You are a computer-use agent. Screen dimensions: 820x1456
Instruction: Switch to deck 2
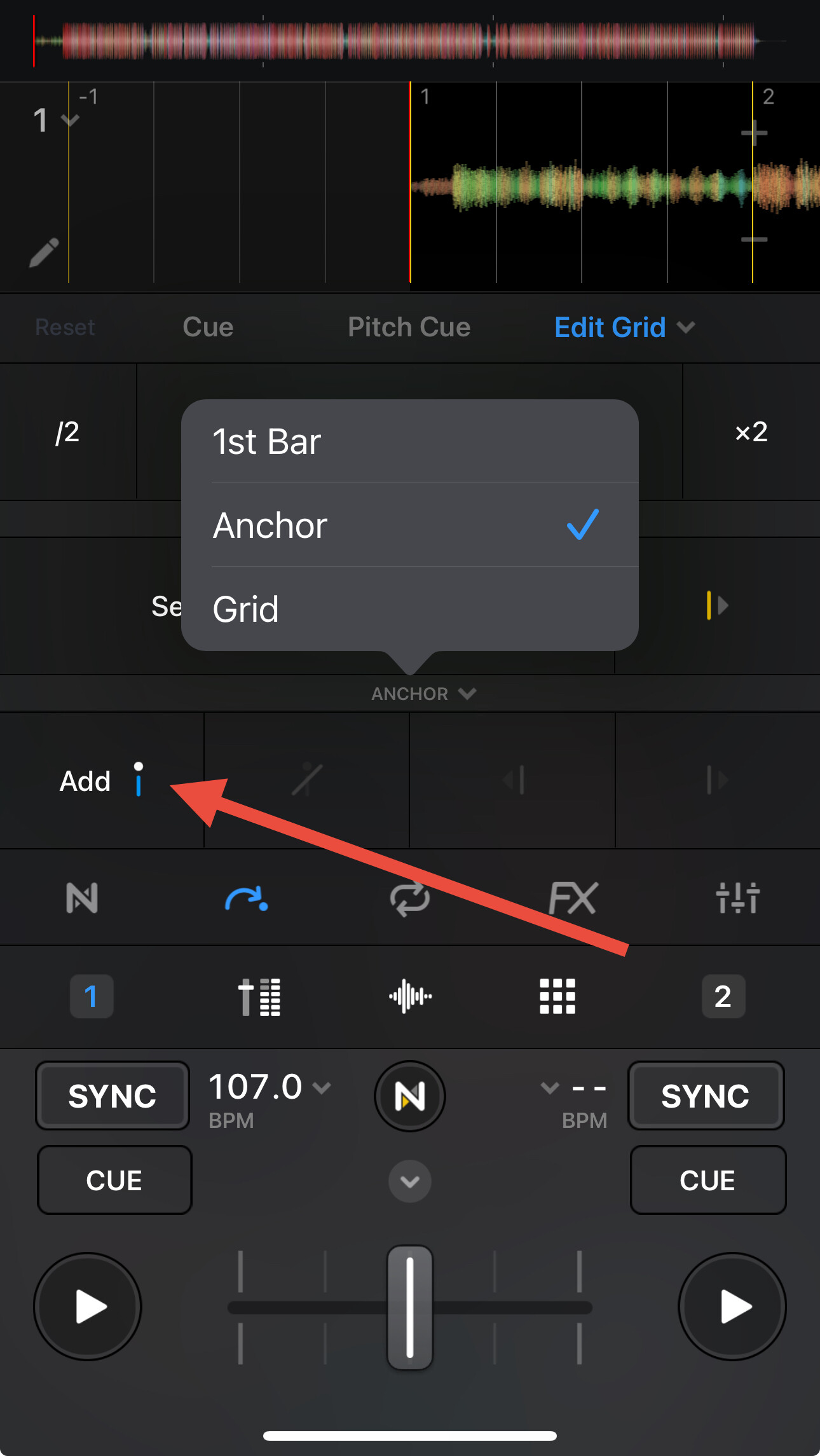click(x=723, y=996)
